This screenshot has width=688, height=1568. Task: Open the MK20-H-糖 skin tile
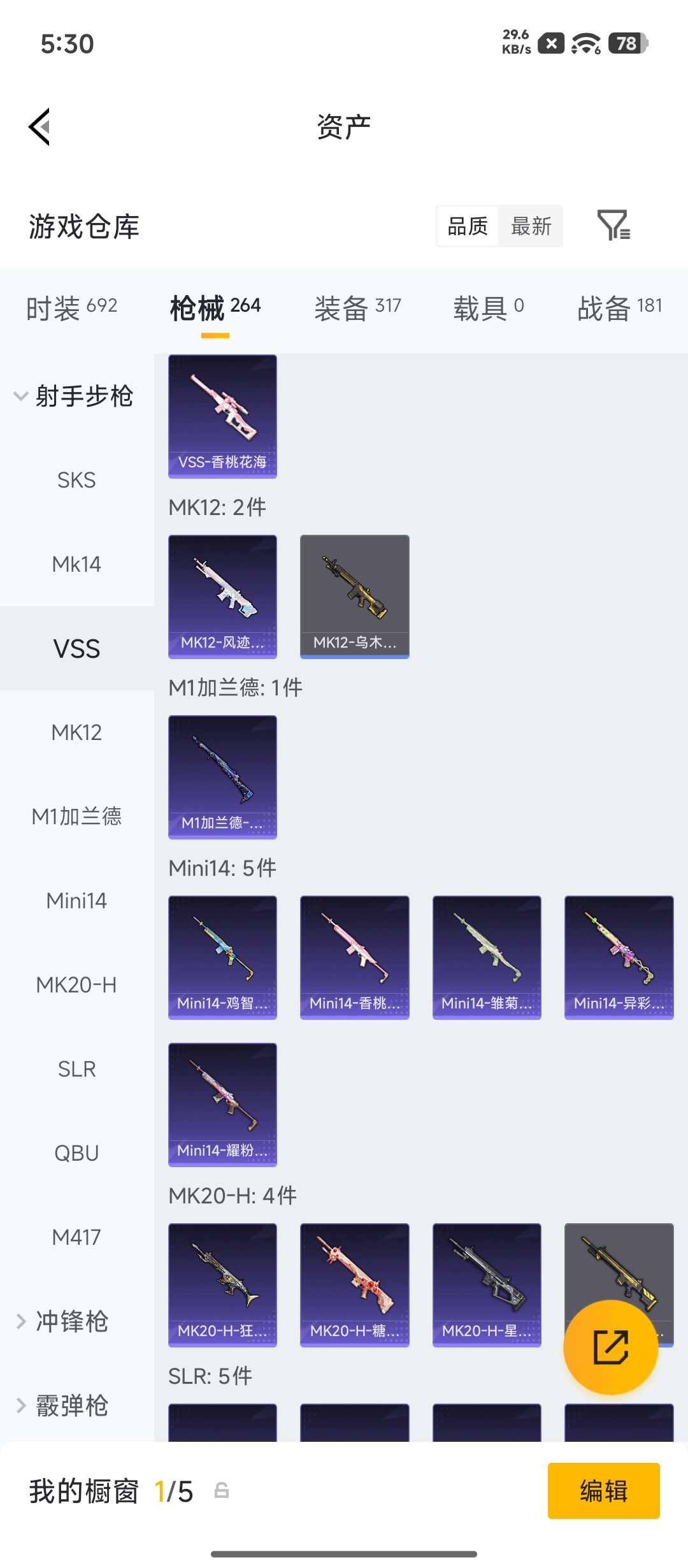tap(354, 1285)
